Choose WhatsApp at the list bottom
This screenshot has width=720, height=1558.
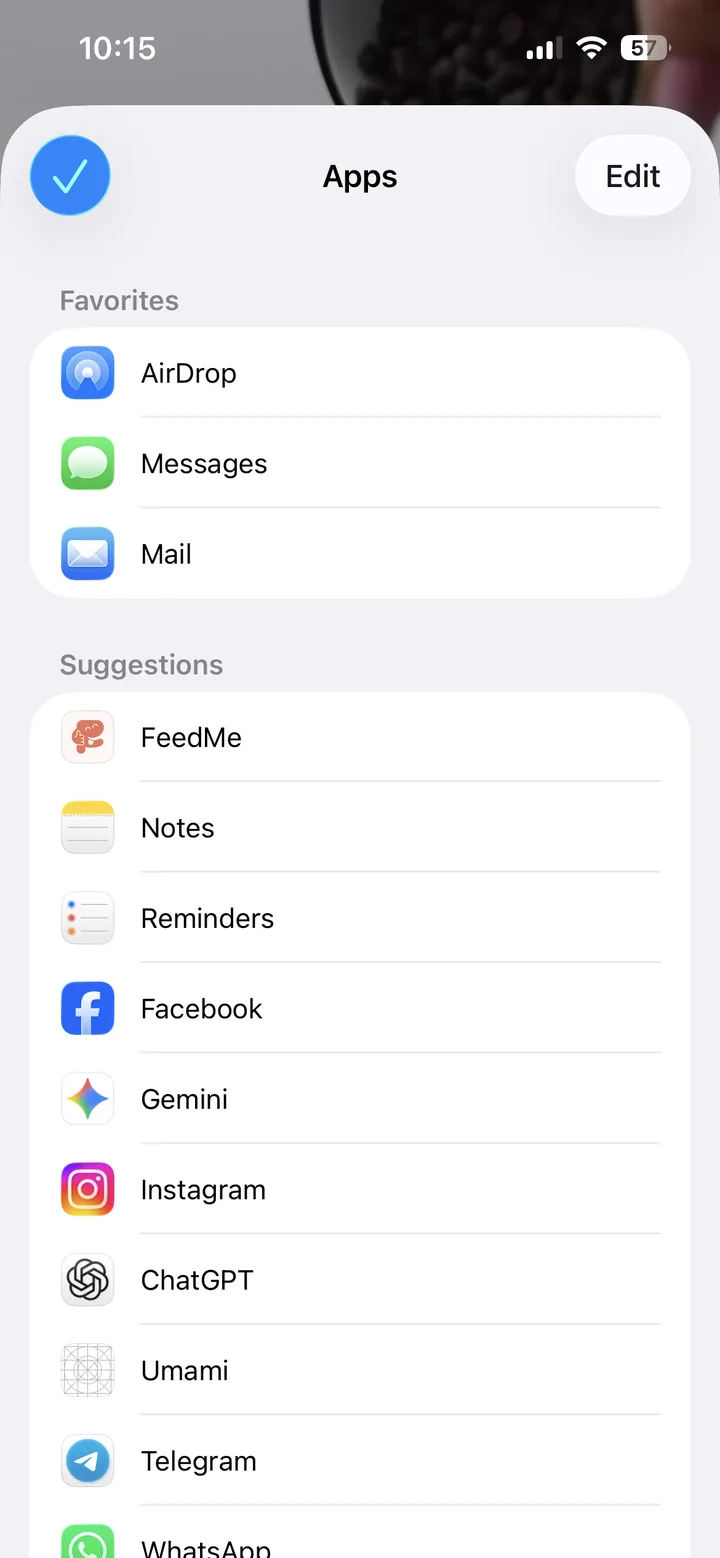point(360,1535)
